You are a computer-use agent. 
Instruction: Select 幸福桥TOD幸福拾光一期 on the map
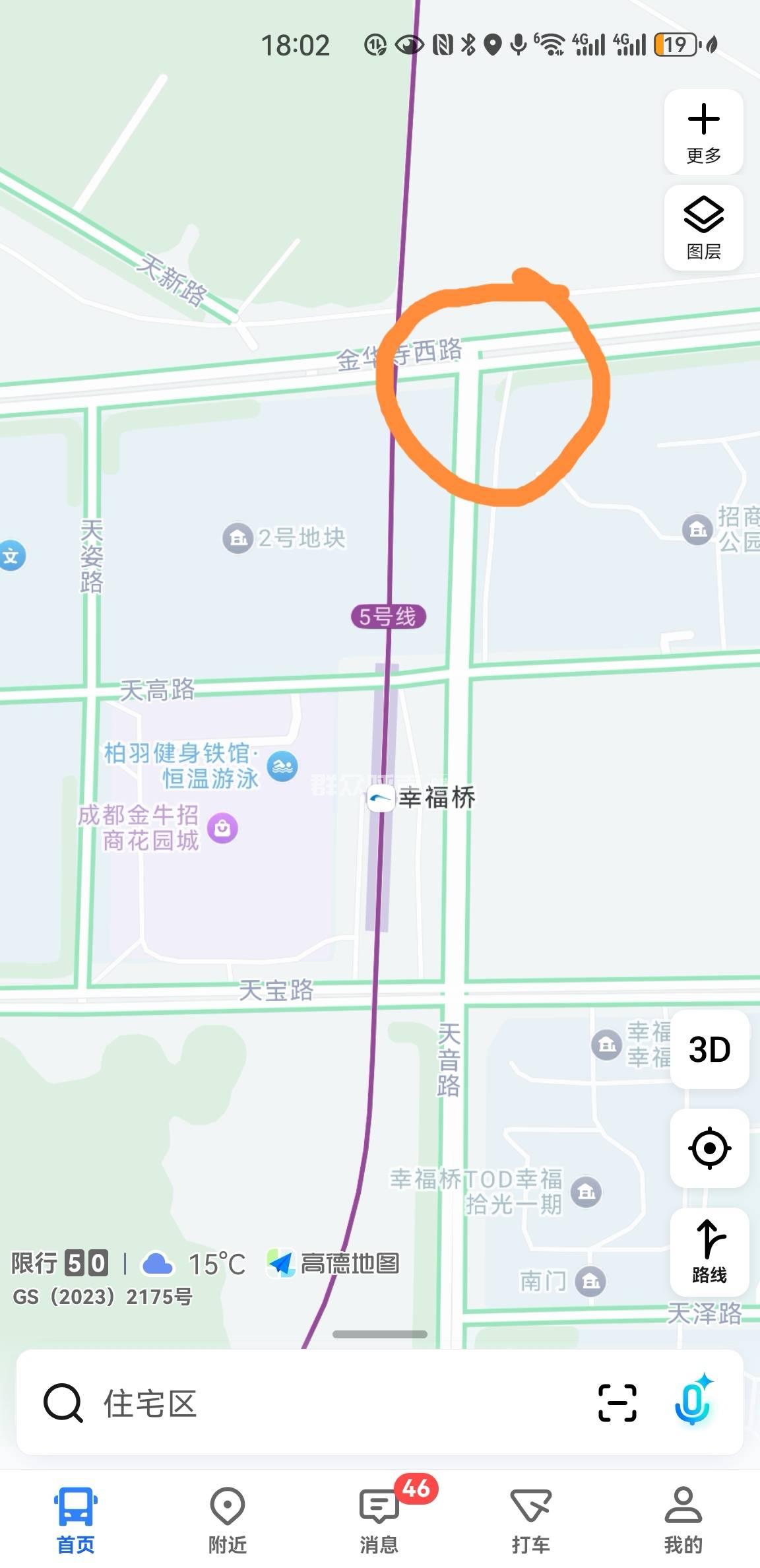pos(586,1192)
